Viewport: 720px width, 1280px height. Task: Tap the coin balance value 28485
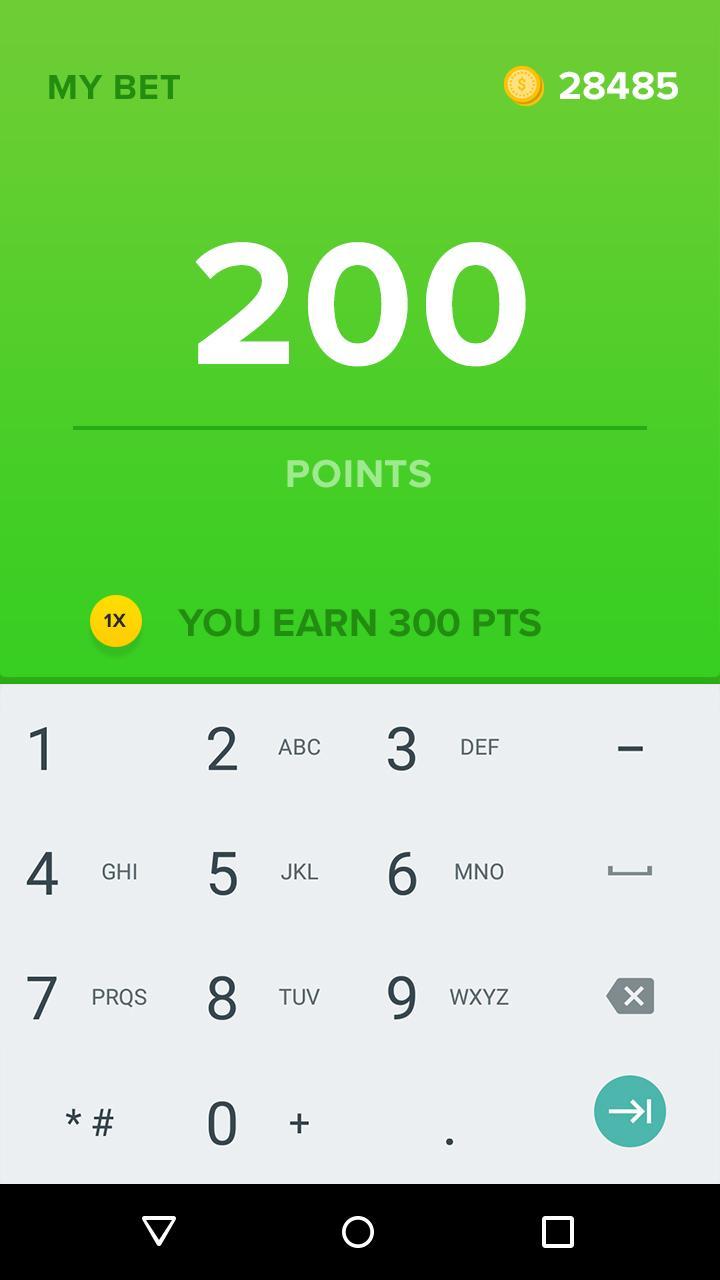click(620, 86)
